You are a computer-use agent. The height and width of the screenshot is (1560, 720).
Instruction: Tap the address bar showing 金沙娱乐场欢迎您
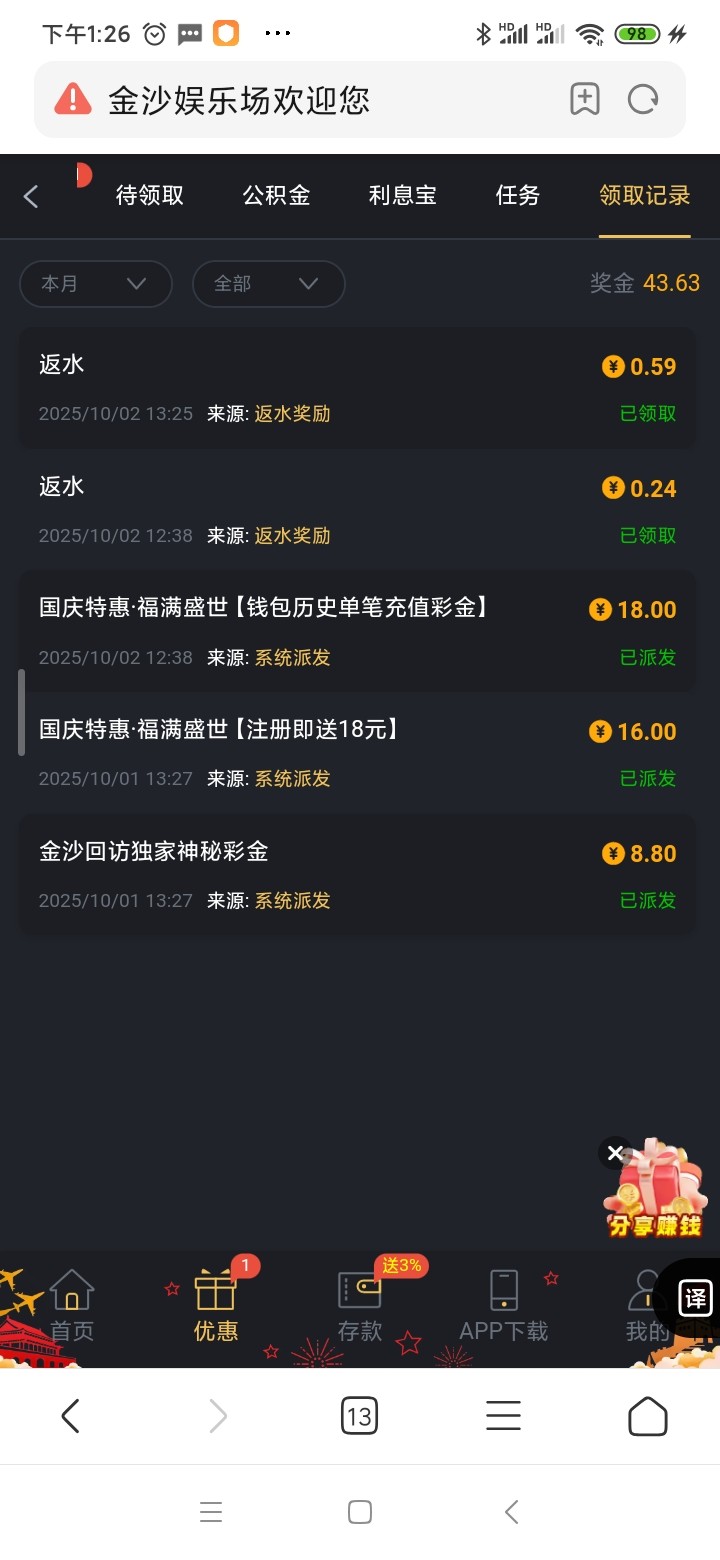(300, 99)
